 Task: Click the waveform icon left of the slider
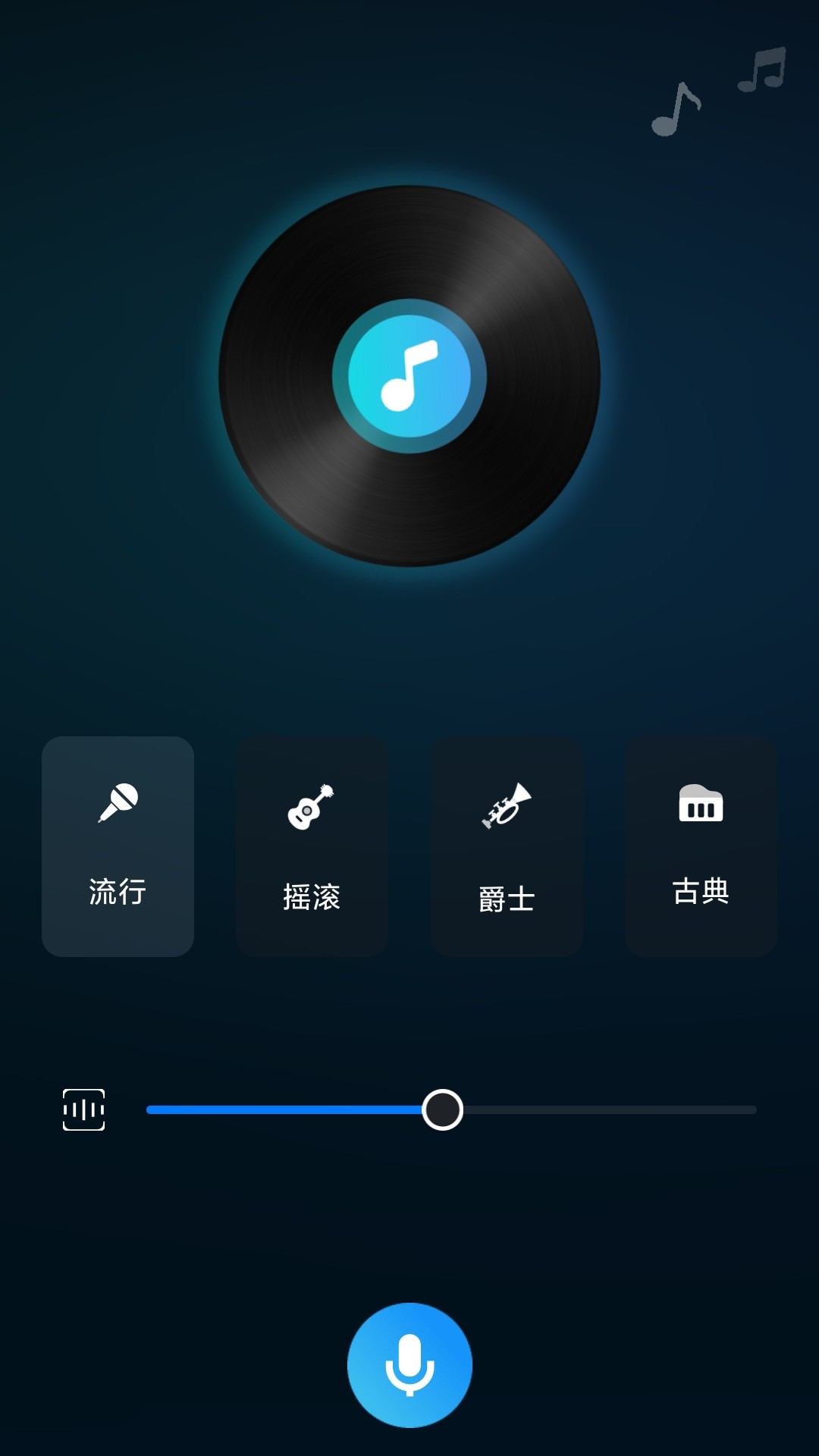tap(85, 1109)
